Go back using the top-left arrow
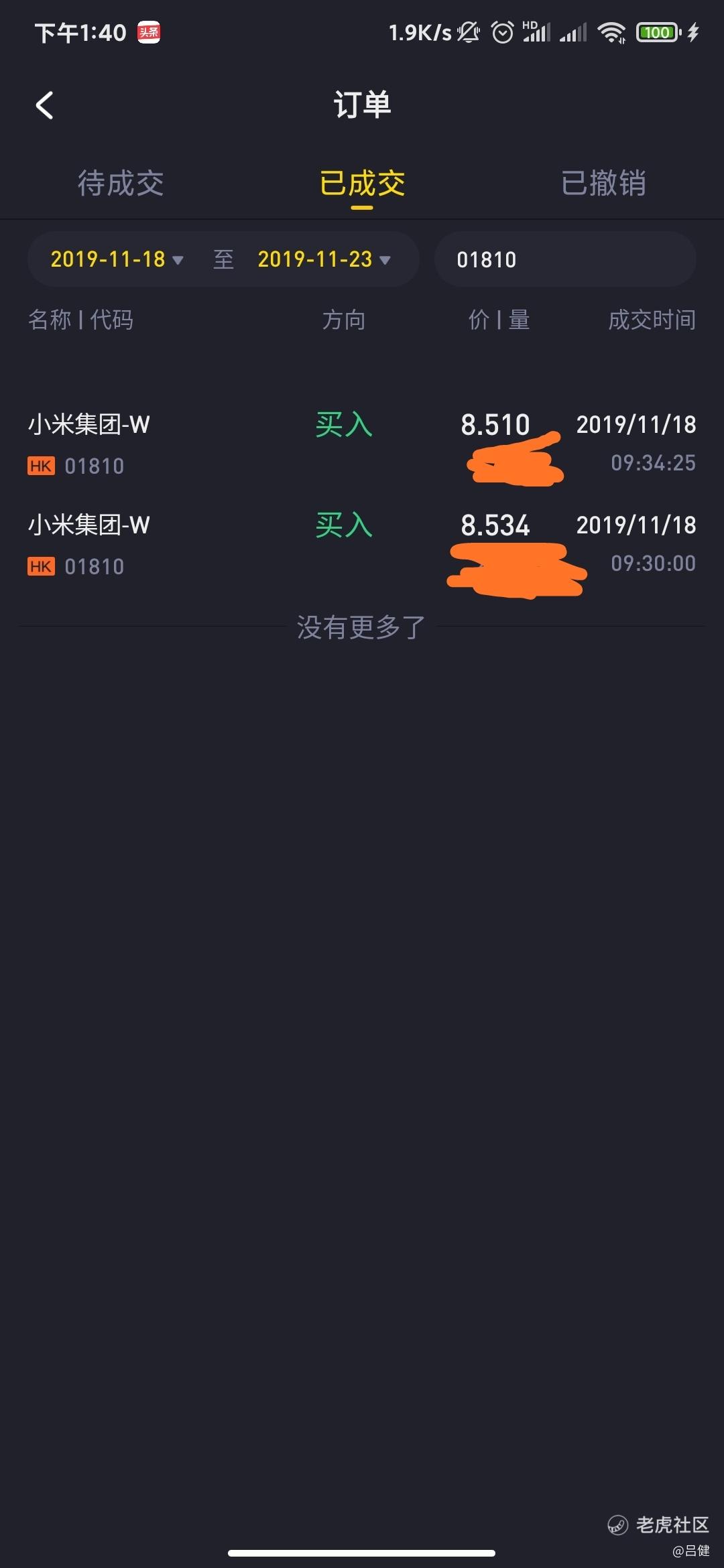The width and height of the screenshot is (724, 1568). (x=44, y=105)
